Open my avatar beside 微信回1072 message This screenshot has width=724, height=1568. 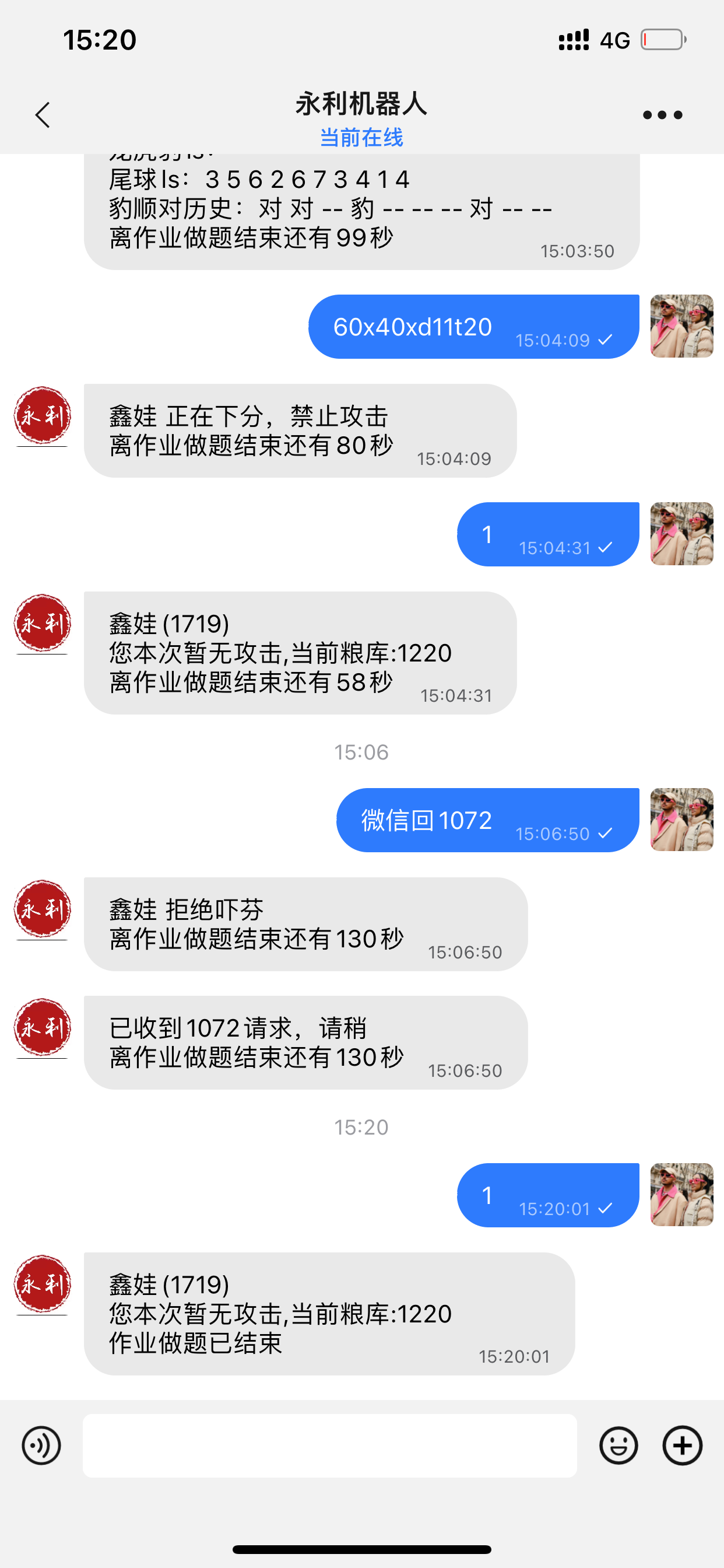pyautogui.click(x=681, y=820)
